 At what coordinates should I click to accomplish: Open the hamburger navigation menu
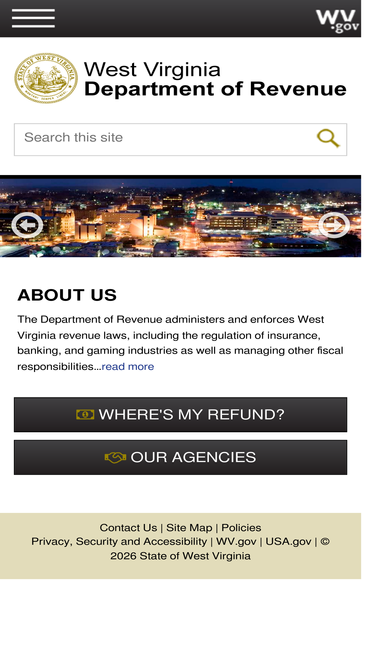[33, 18]
